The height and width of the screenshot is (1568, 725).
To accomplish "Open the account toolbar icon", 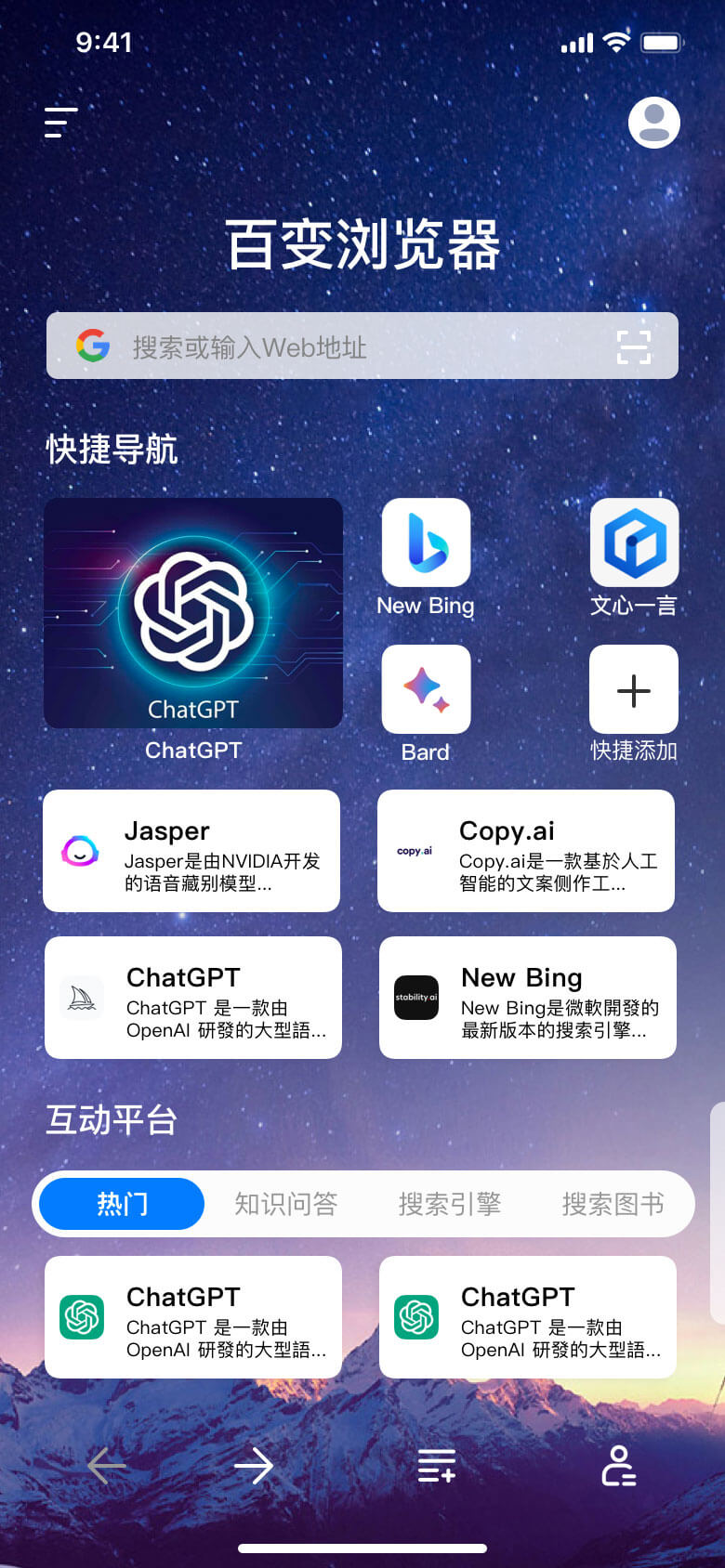I will (x=618, y=1467).
